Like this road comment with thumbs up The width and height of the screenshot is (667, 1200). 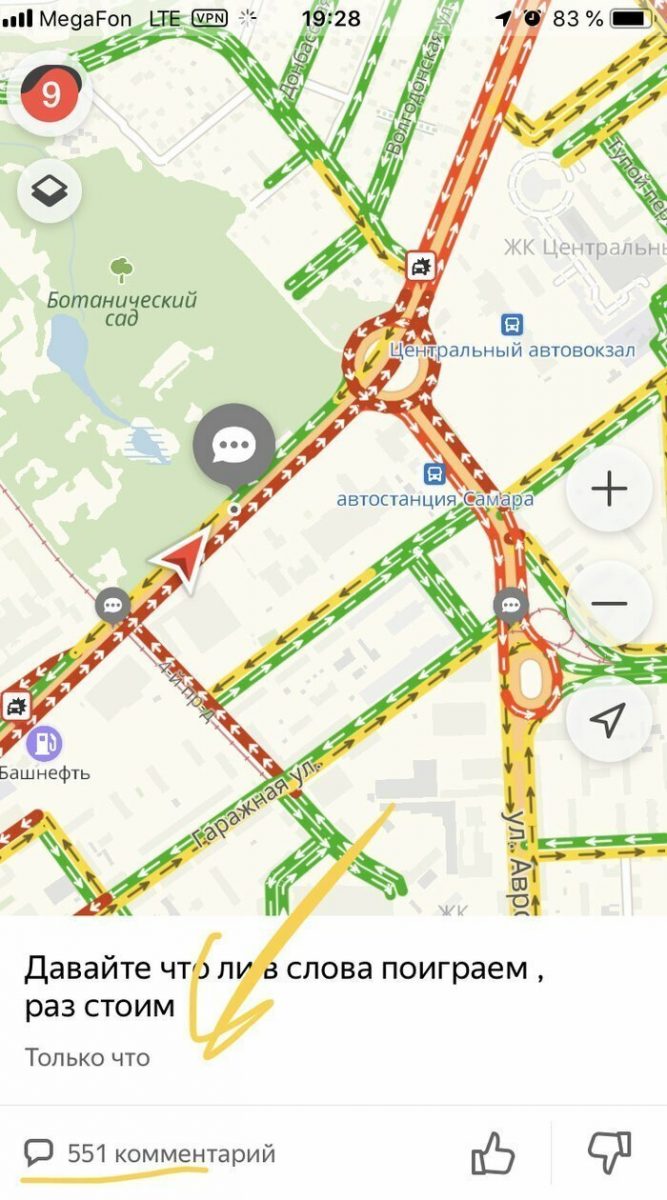coord(493,1154)
